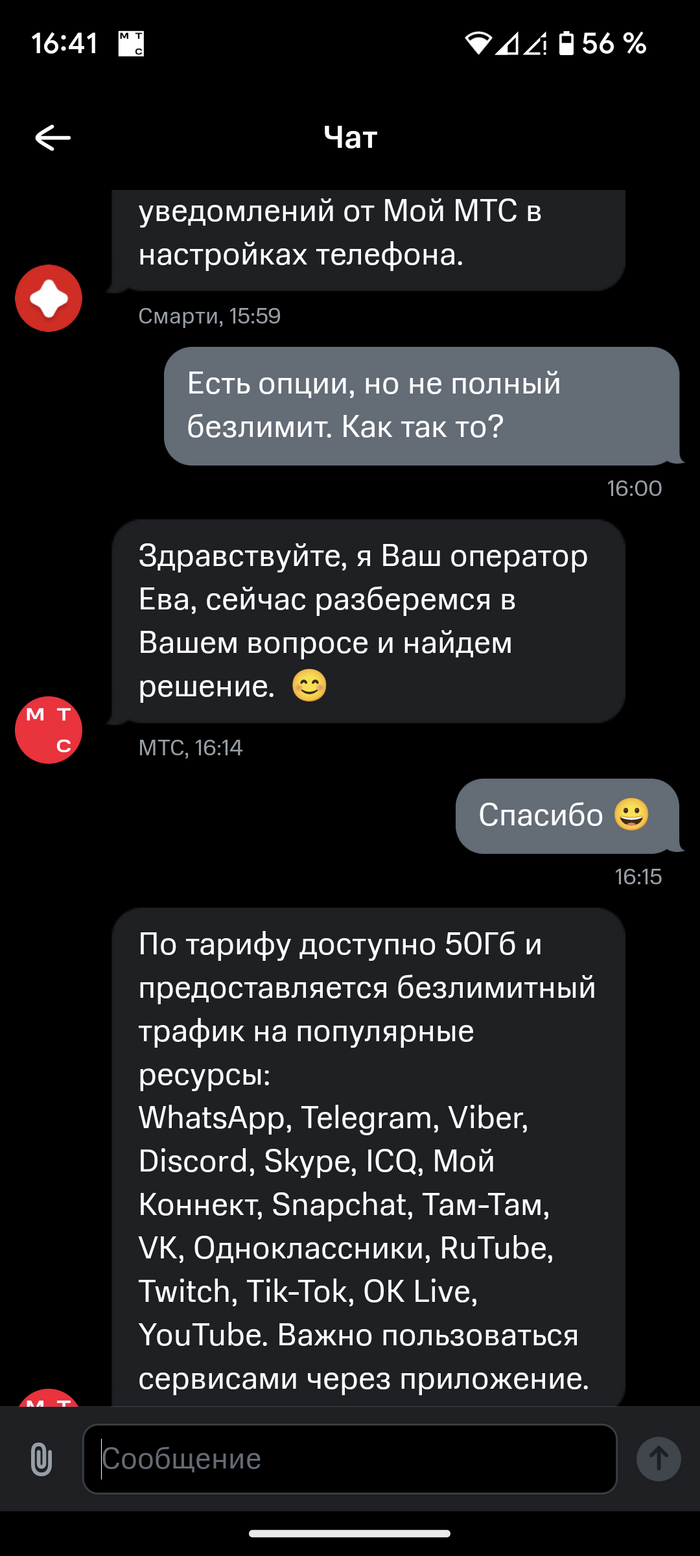700x1556 pixels.
Task: Send the message with the arrow button
Action: (658, 1459)
